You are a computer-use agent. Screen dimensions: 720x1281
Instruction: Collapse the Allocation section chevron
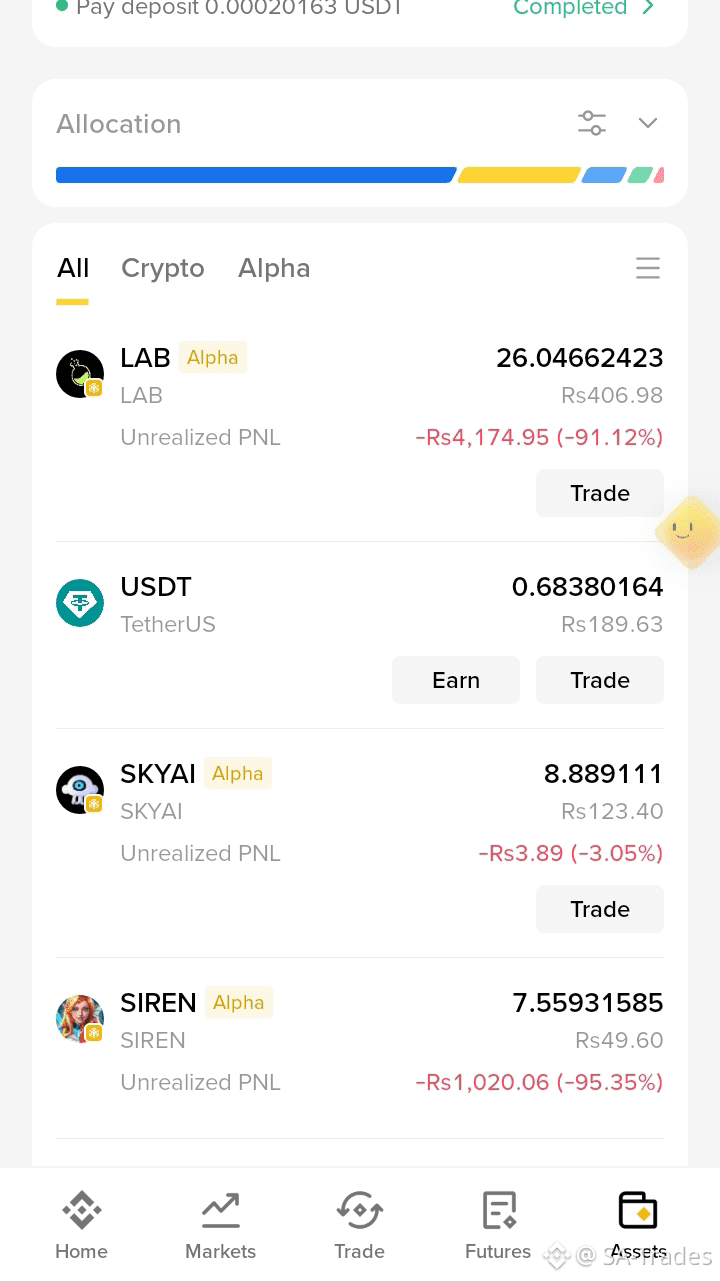(x=648, y=123)
